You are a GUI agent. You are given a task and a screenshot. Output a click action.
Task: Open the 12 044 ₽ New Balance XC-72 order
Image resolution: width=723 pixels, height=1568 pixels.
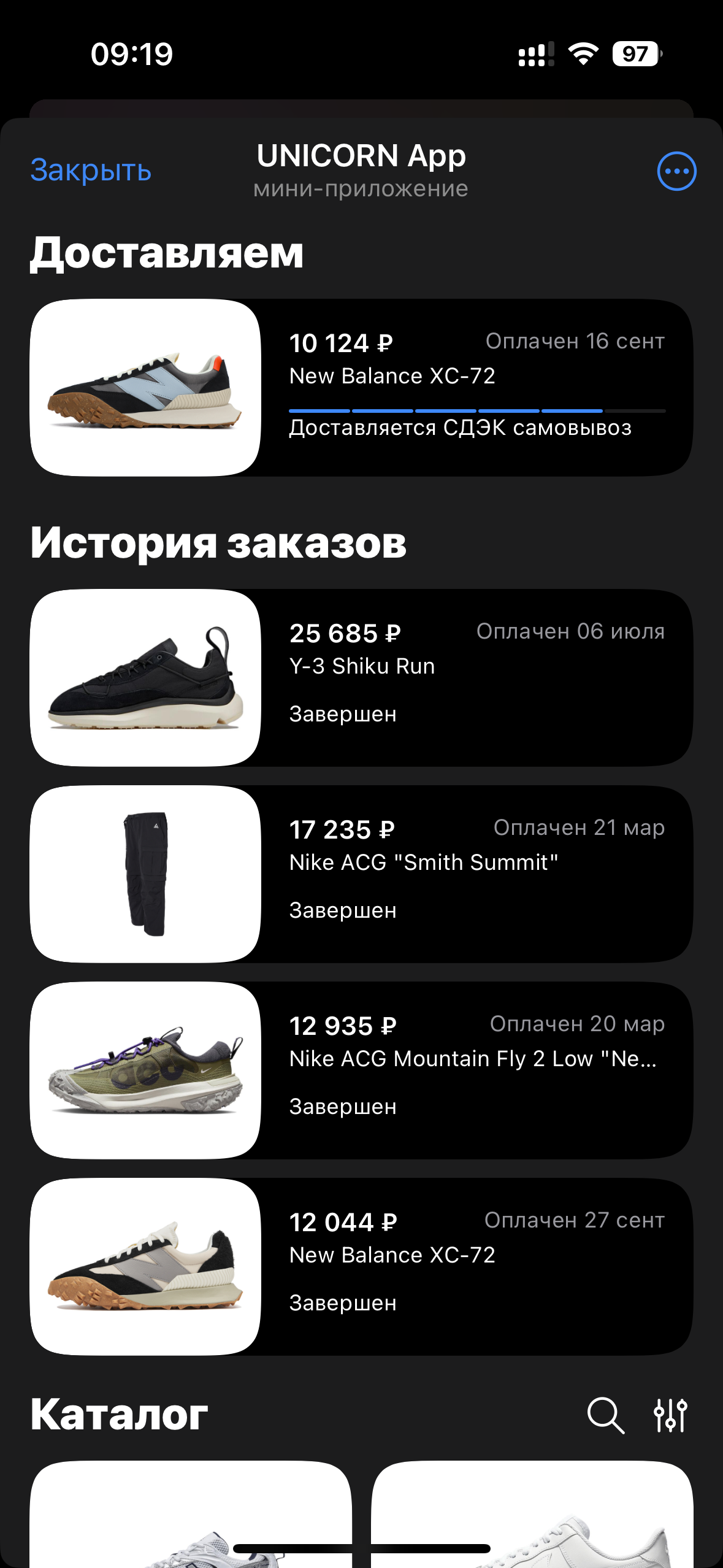[361, 1267]
